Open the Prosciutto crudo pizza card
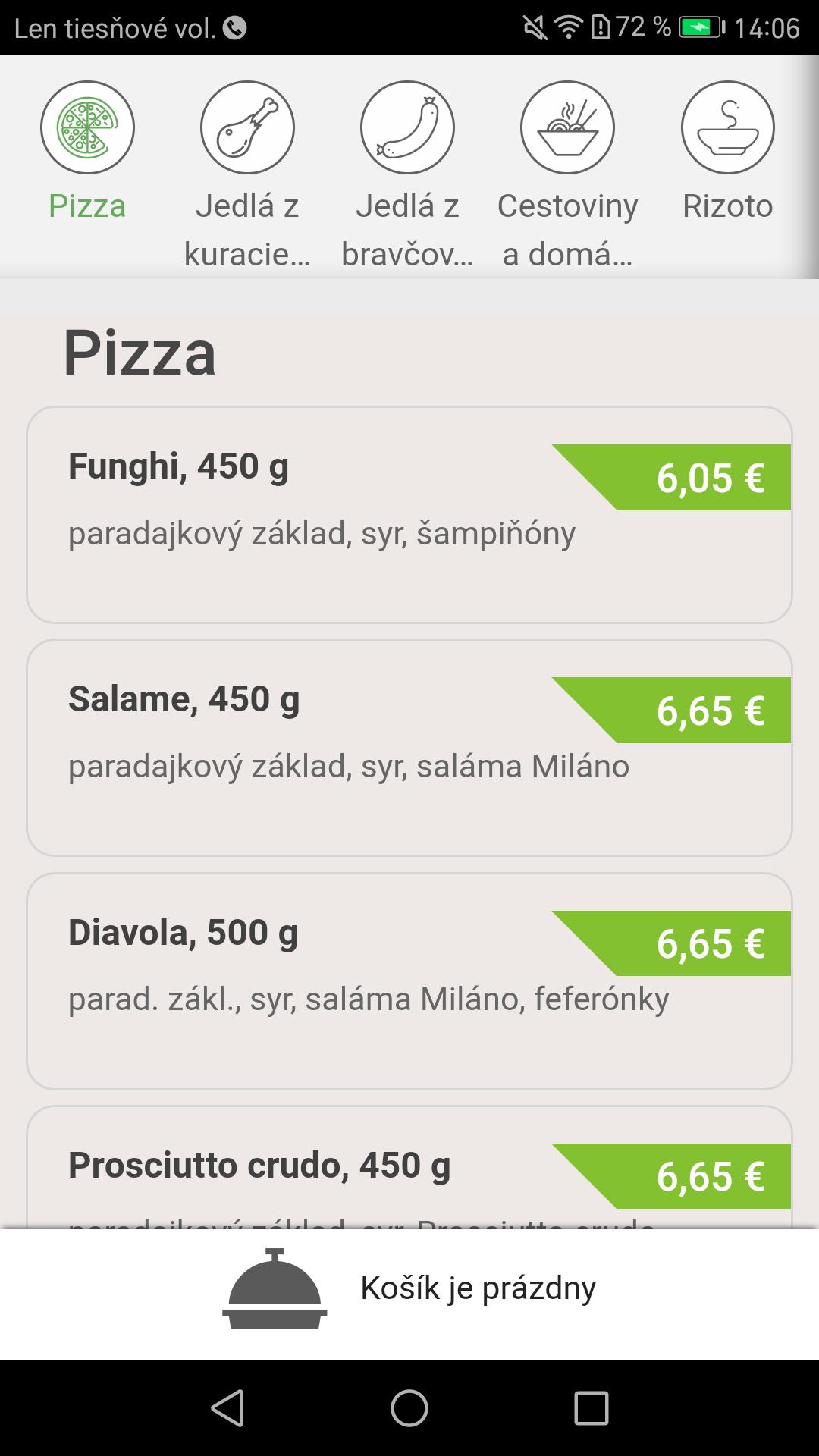This screenshot has width=819, height=1456. tap(409, 1167)
